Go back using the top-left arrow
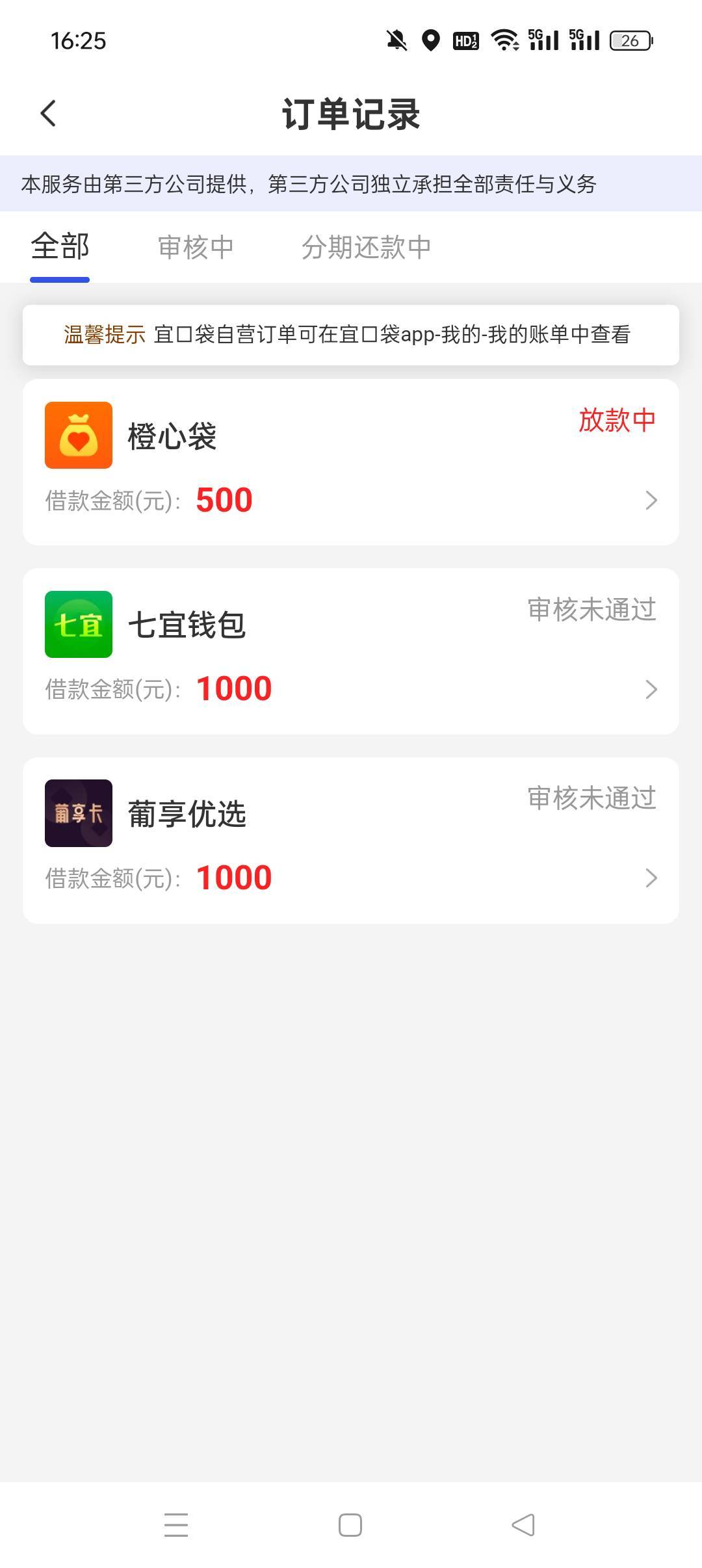The height and width of the screenshot is (1568, 702). click(x=48, y=113)
